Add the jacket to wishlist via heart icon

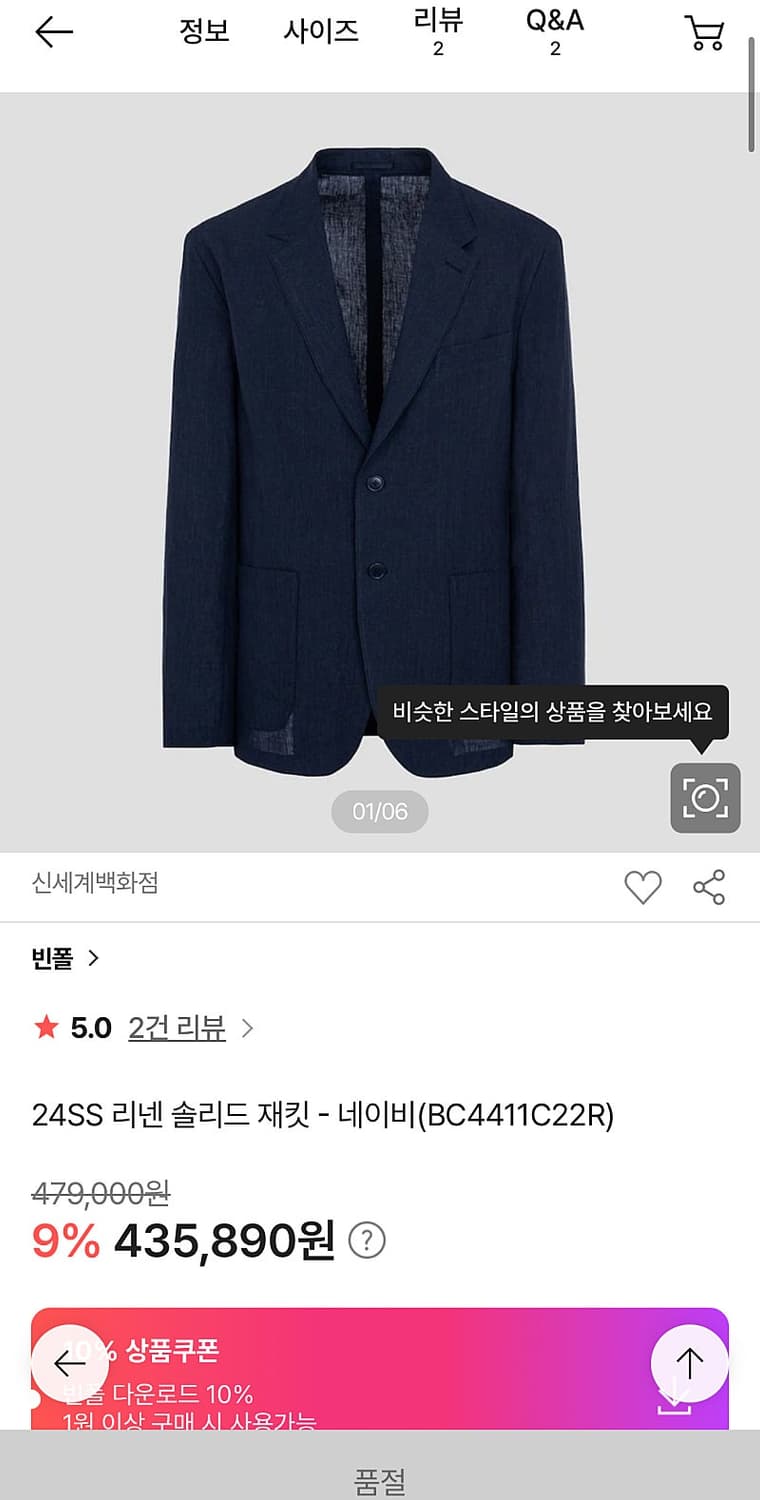pyautogui.click(x=643, y=886)
